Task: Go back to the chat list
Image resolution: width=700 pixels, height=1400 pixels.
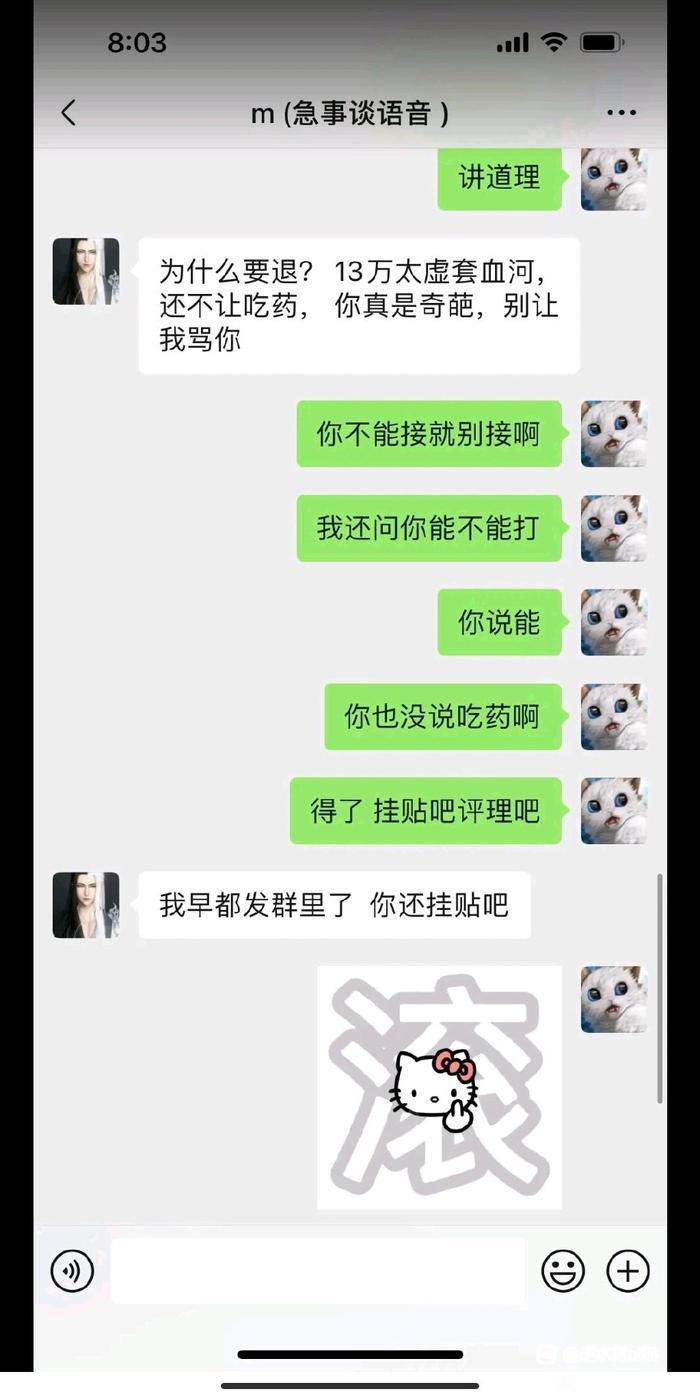Action: click(68, 112)
